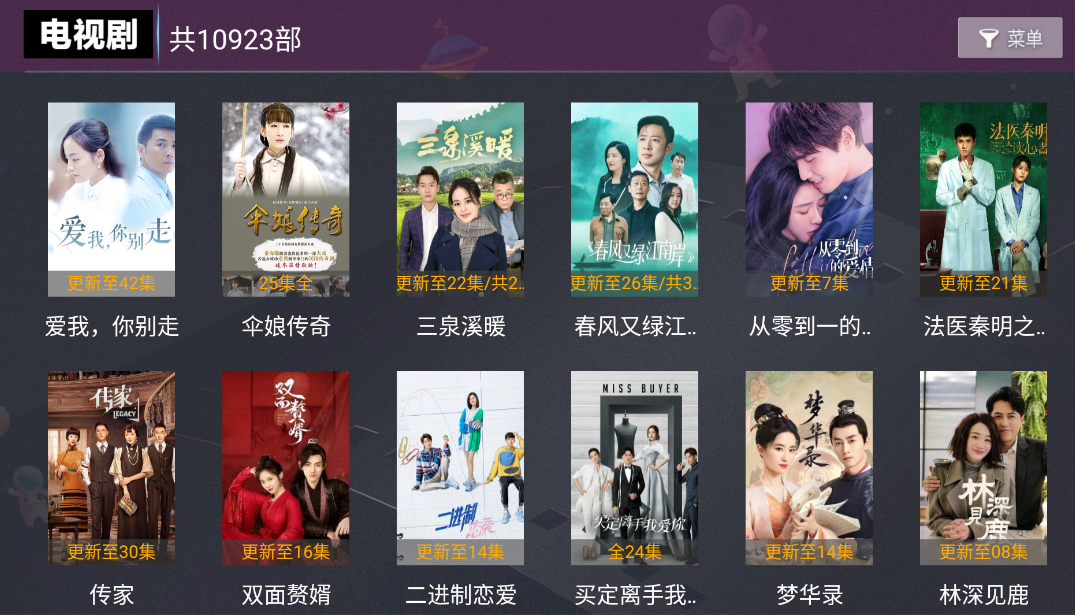Screen dimensions: 1075x615
Task: Open the drama 梦华录
Action: tap(809, 468)
